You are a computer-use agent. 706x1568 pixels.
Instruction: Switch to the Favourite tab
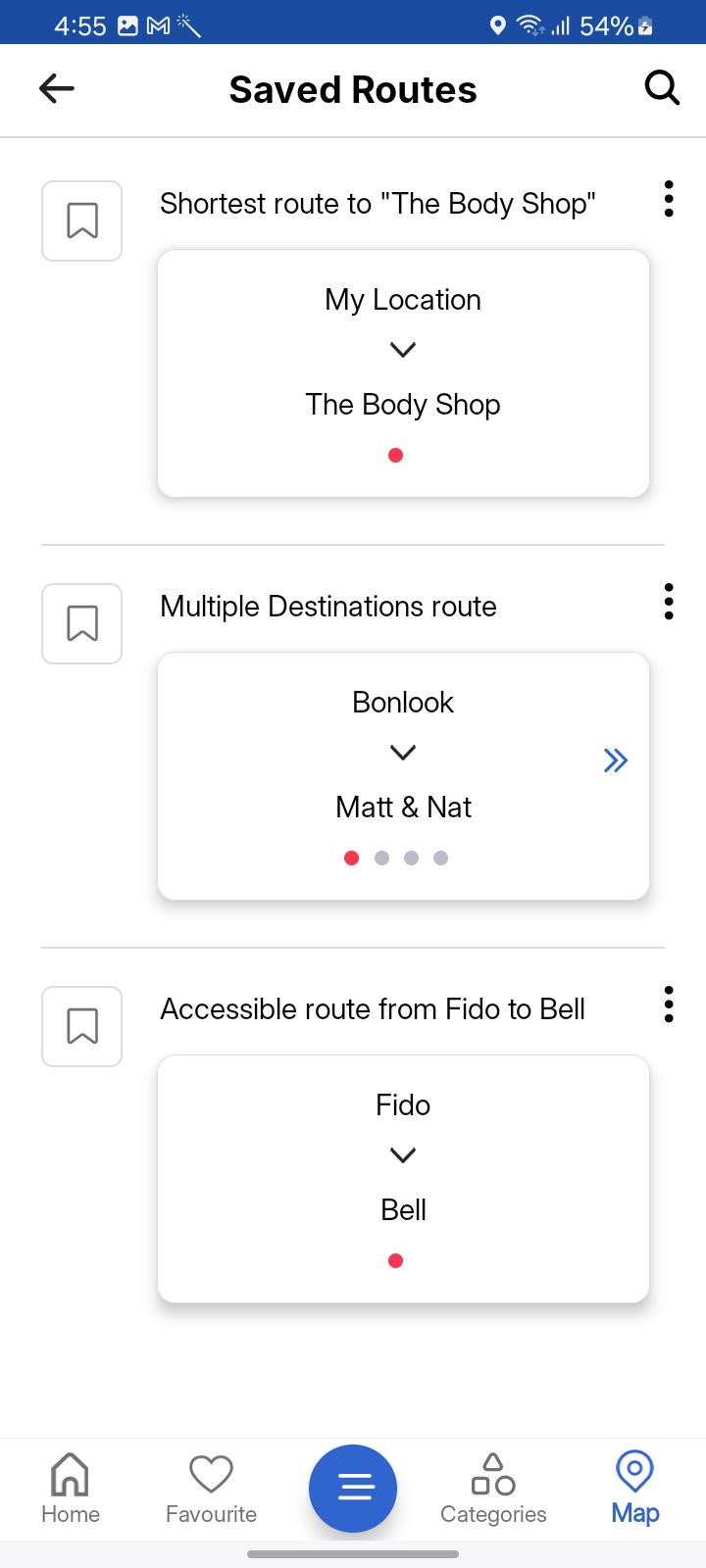coord(211,1489)
